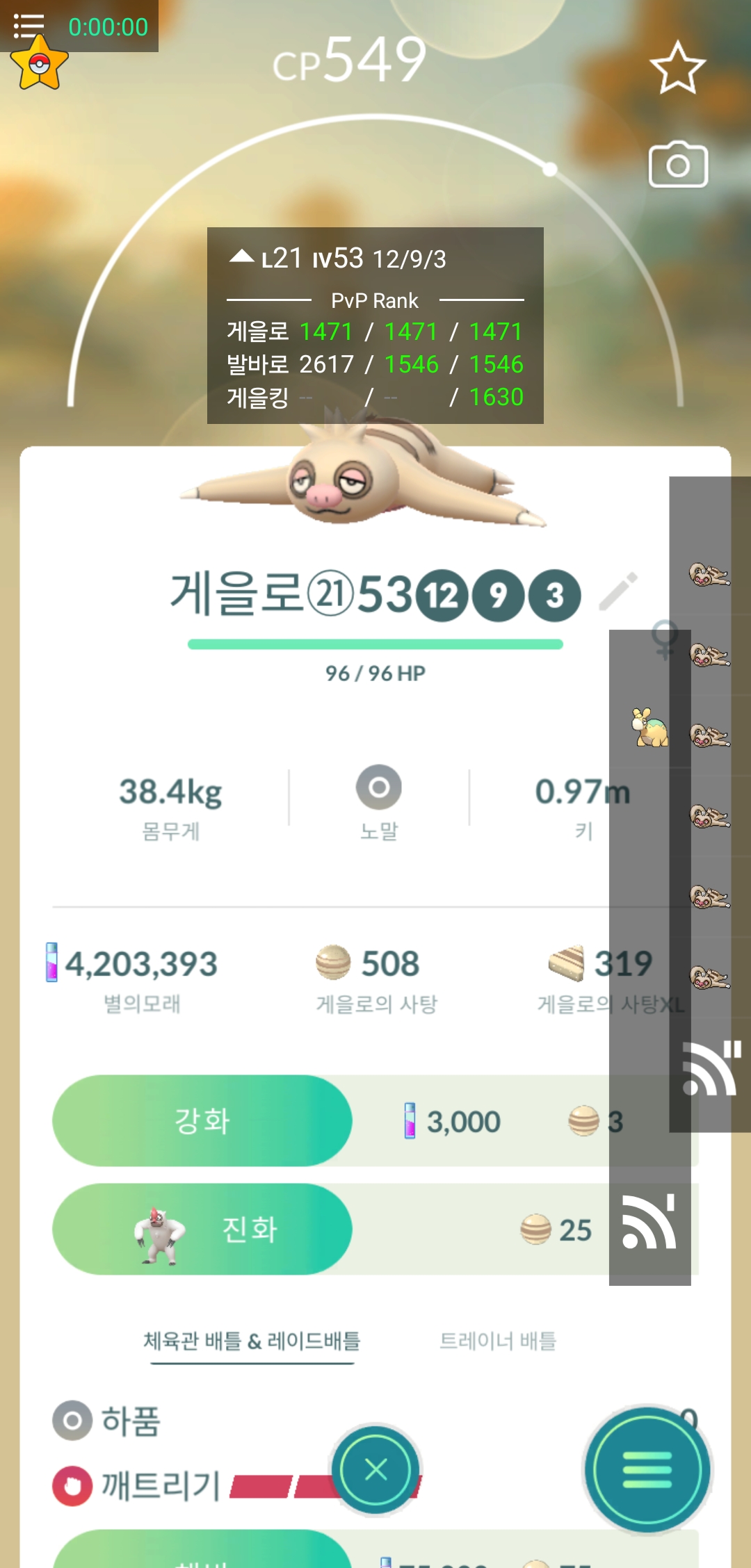Image resolution: width=751 pixels, height=1568 pixels.
Task: Switch to the 트레이너 배틀 tab
Action: pyautogui.click(x=498, y=1341)
